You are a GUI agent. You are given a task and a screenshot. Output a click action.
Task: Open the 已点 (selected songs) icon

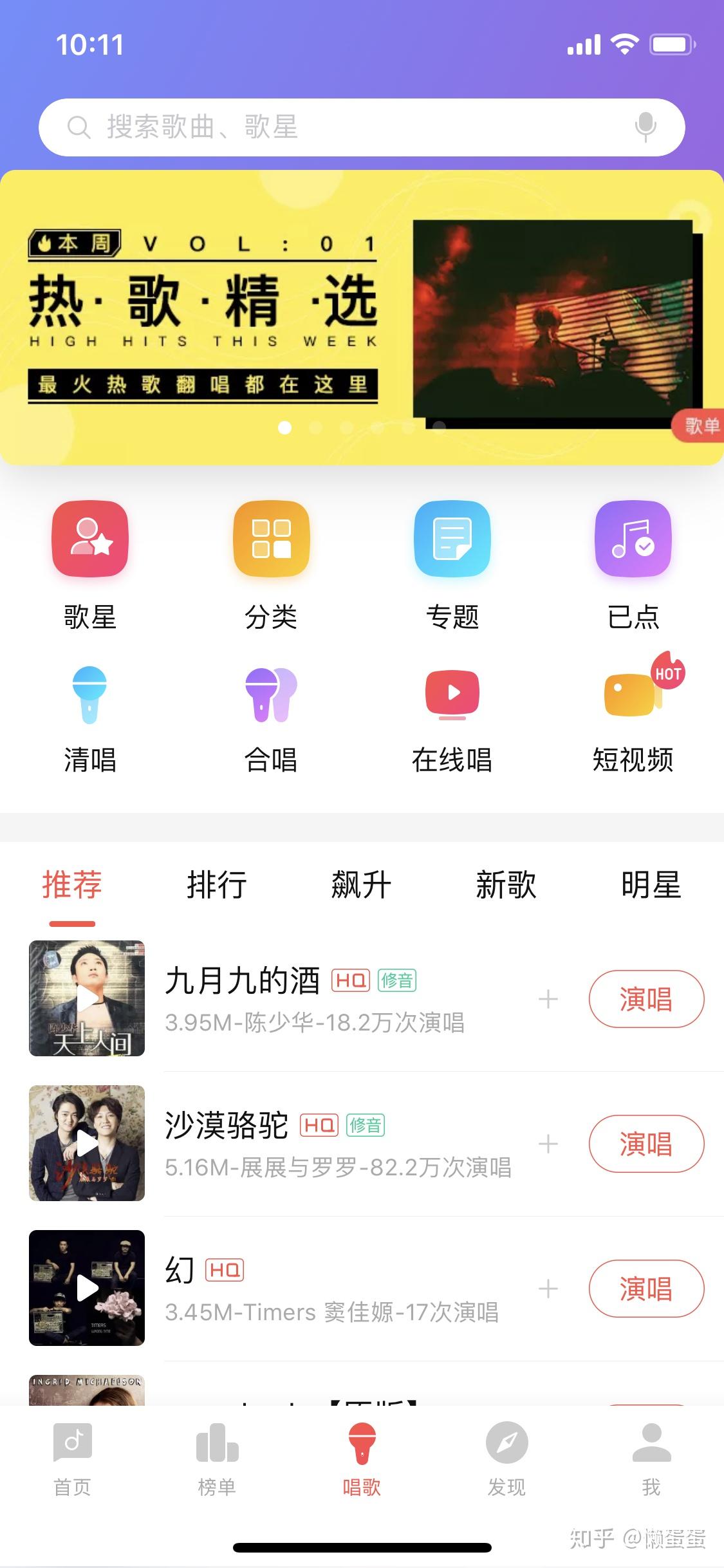click(634, 539)
